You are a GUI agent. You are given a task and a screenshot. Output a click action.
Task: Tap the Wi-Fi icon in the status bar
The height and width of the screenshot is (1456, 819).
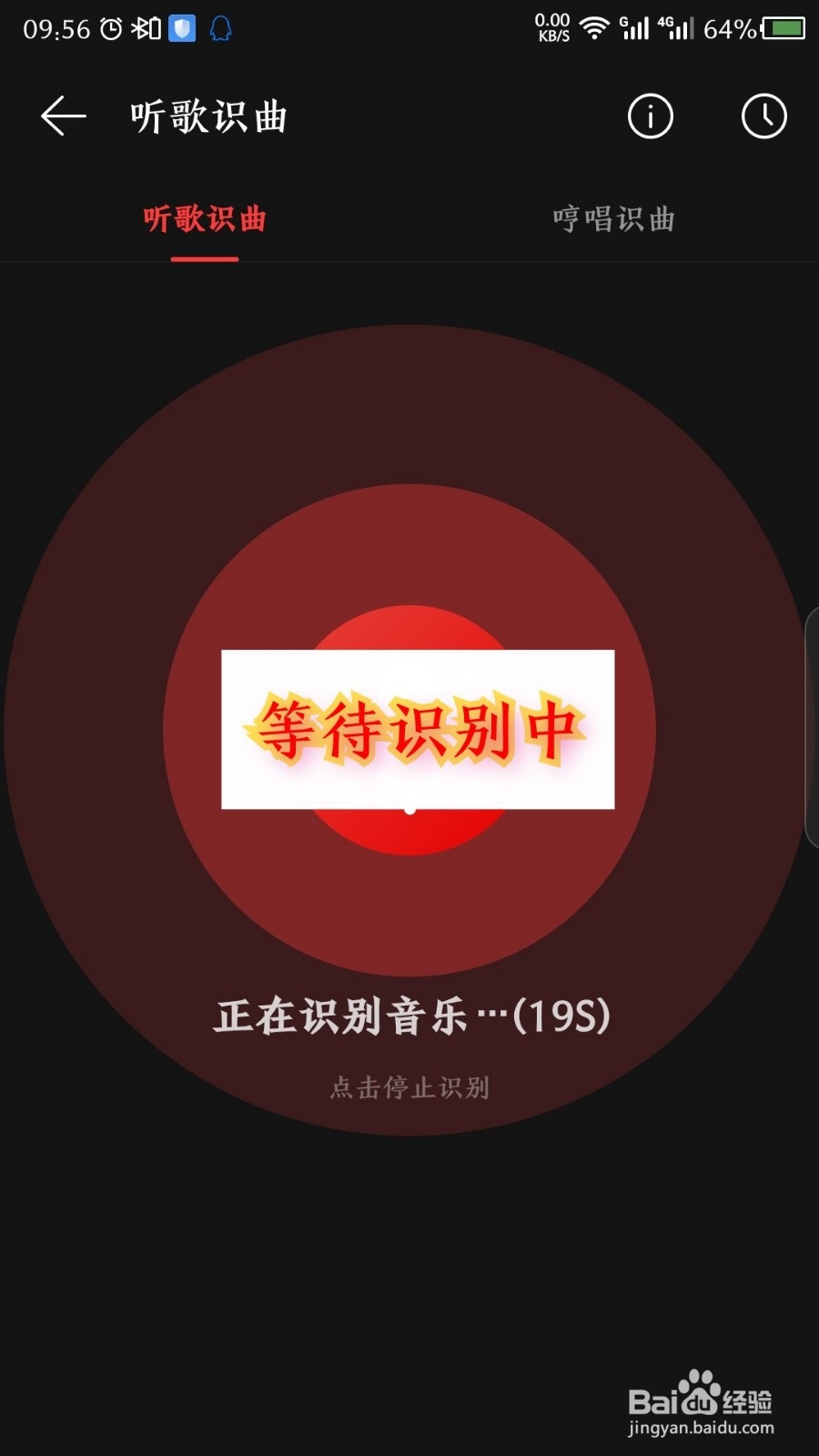(596, 27)
